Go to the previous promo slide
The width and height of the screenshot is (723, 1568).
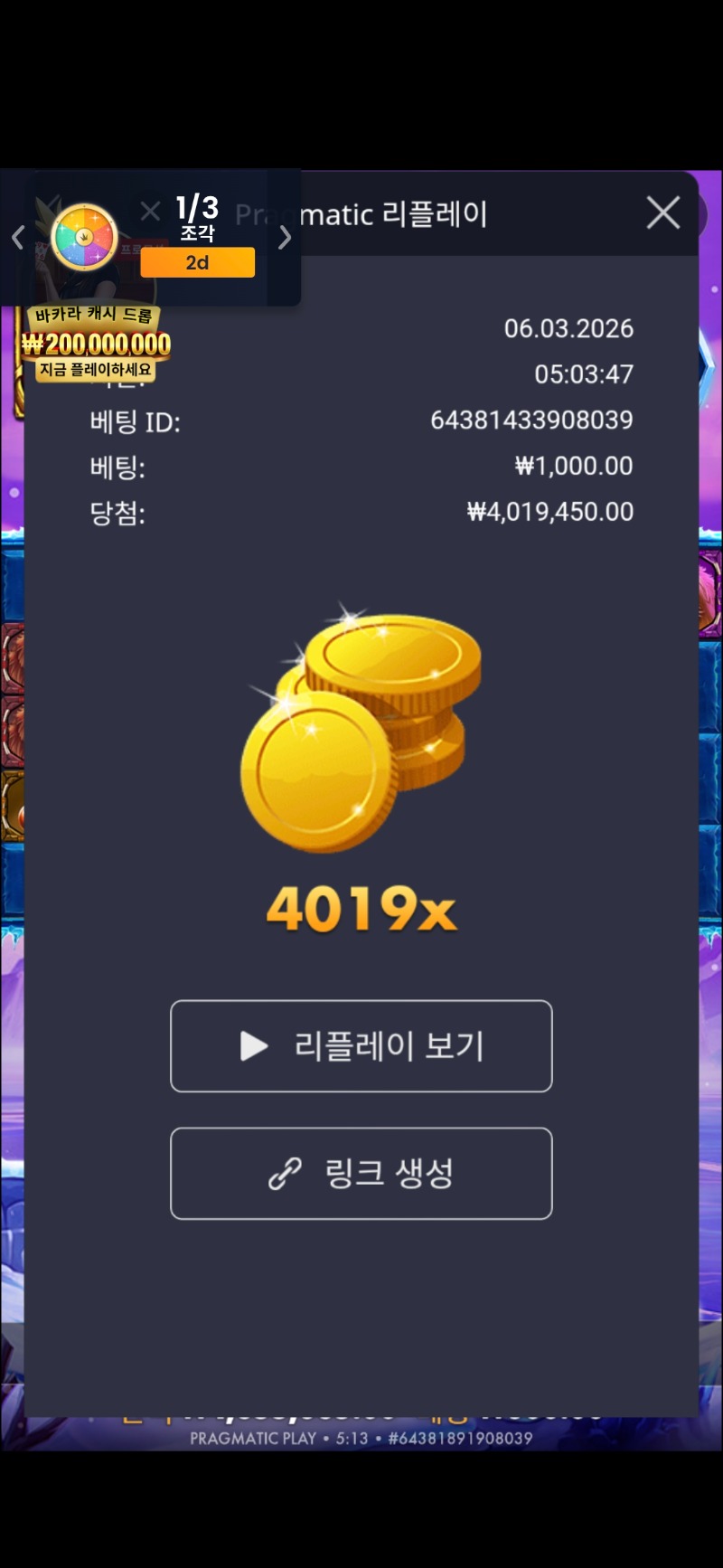[x=18, y=238]
